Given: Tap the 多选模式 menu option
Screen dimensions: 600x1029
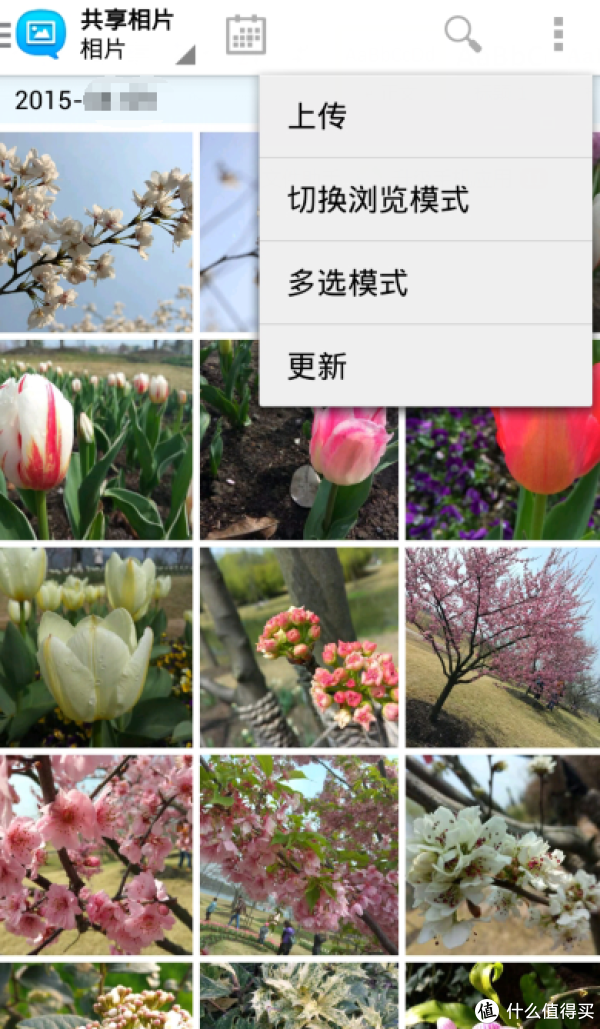Looking at the screenshot, I should point(425,282).
